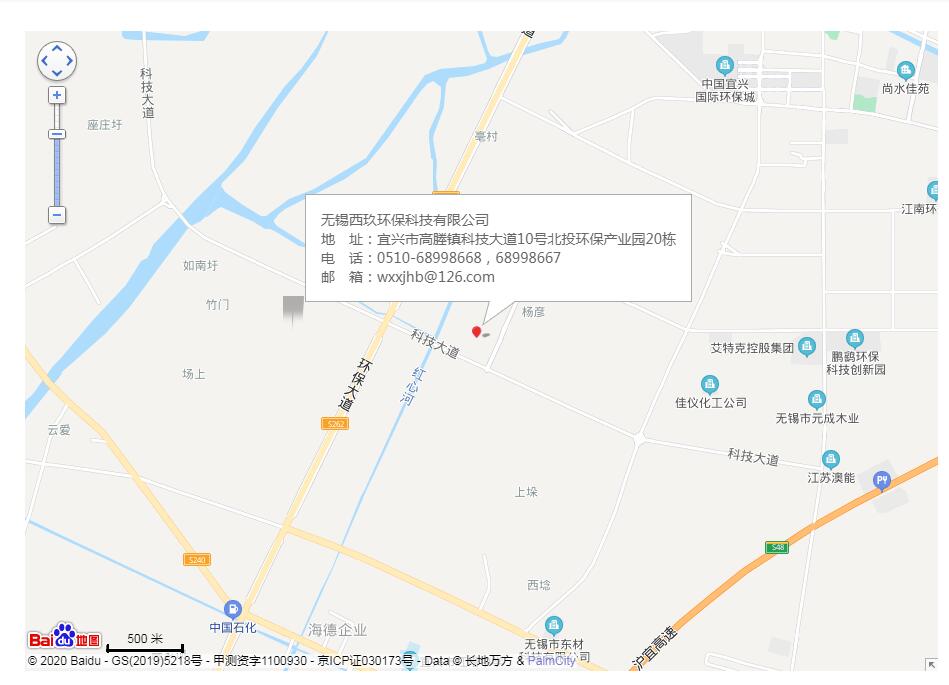Pan the map right with the arrow control

click(70, 61)
